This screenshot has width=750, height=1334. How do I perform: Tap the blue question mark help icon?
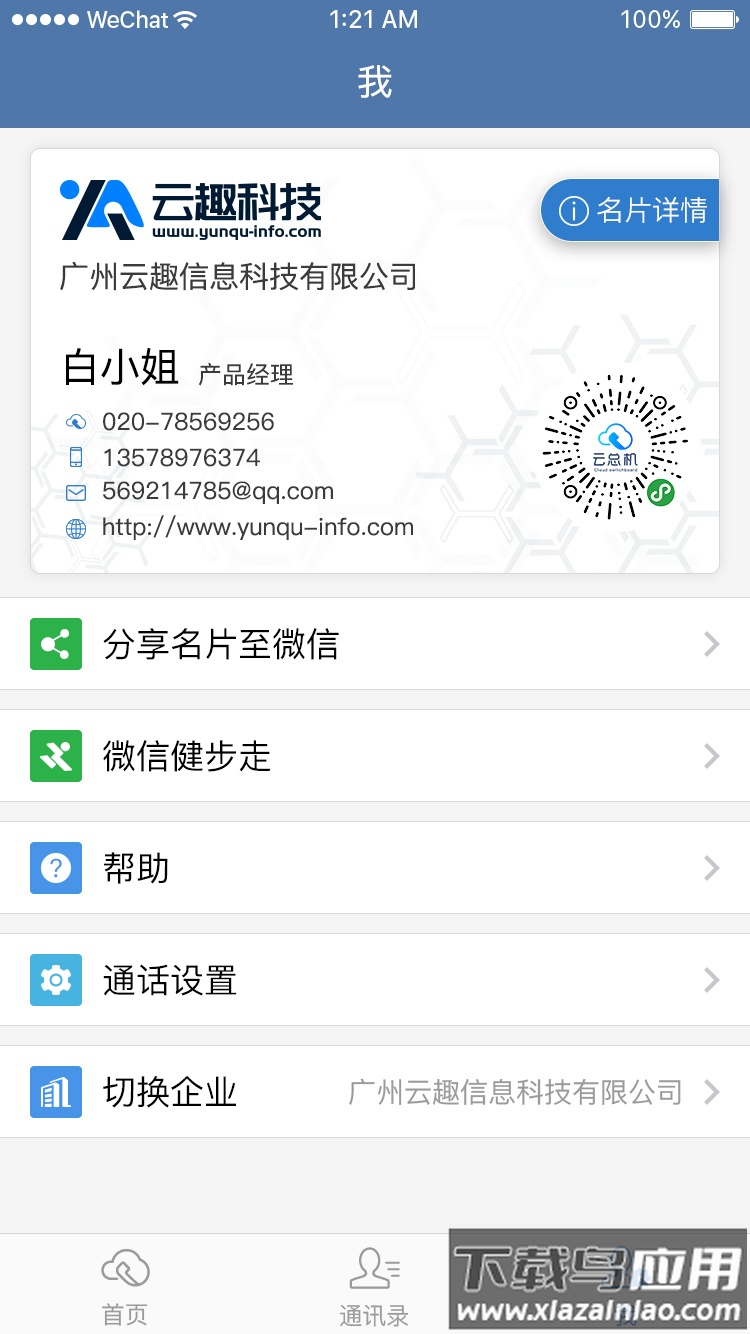(x=55, y=868)
